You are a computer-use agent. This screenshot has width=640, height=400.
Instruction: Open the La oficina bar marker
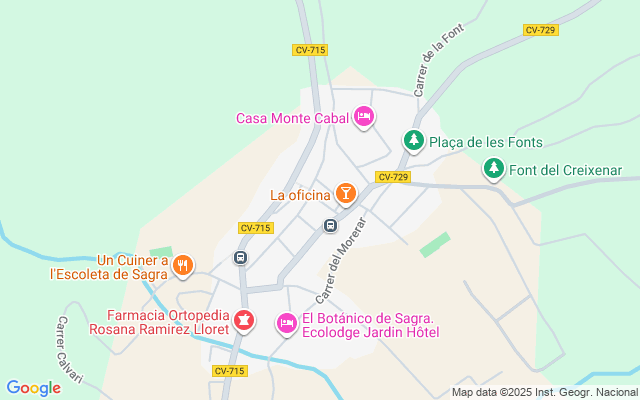coord(345,193)
